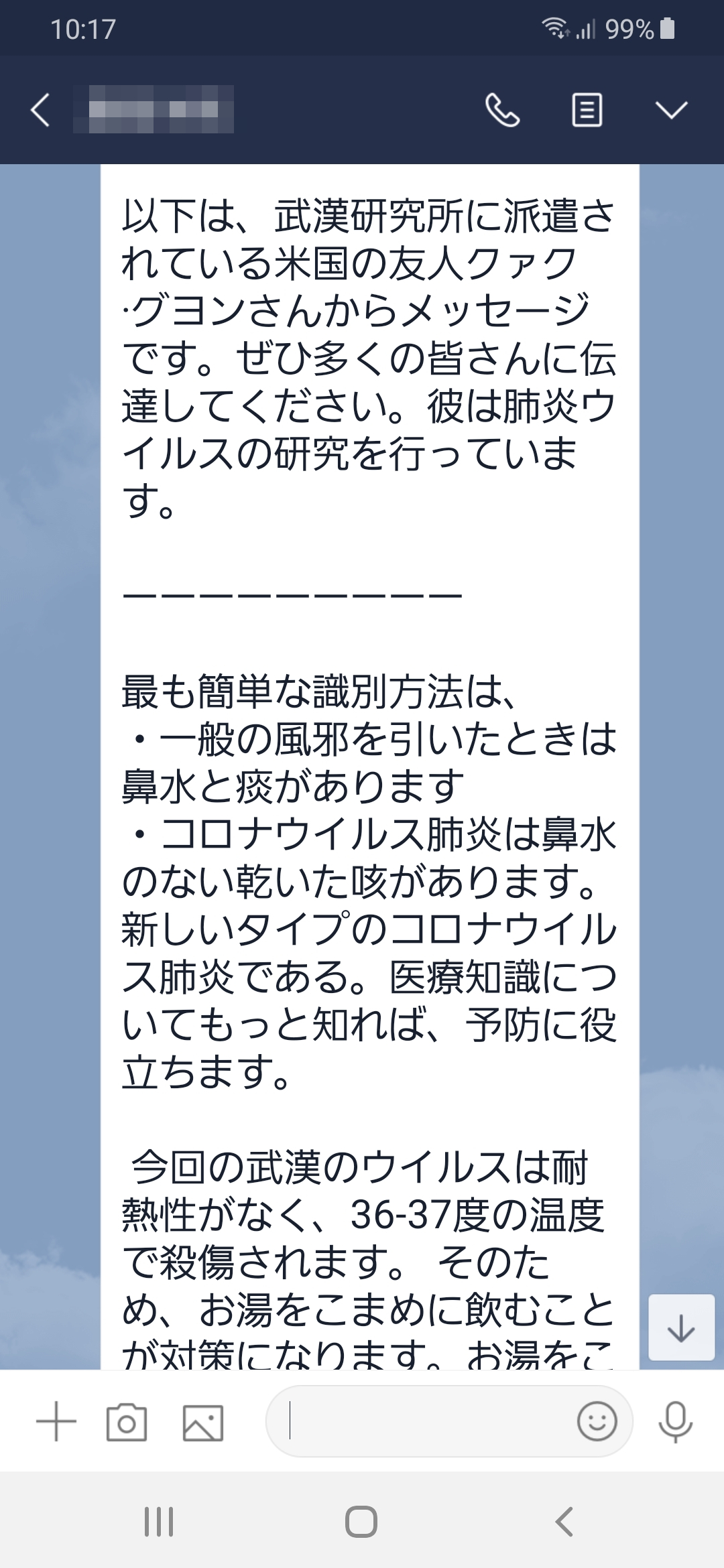Open the photo gallery picker
This screenshot has width=724, height=1568.
(x=203, y=1422)
